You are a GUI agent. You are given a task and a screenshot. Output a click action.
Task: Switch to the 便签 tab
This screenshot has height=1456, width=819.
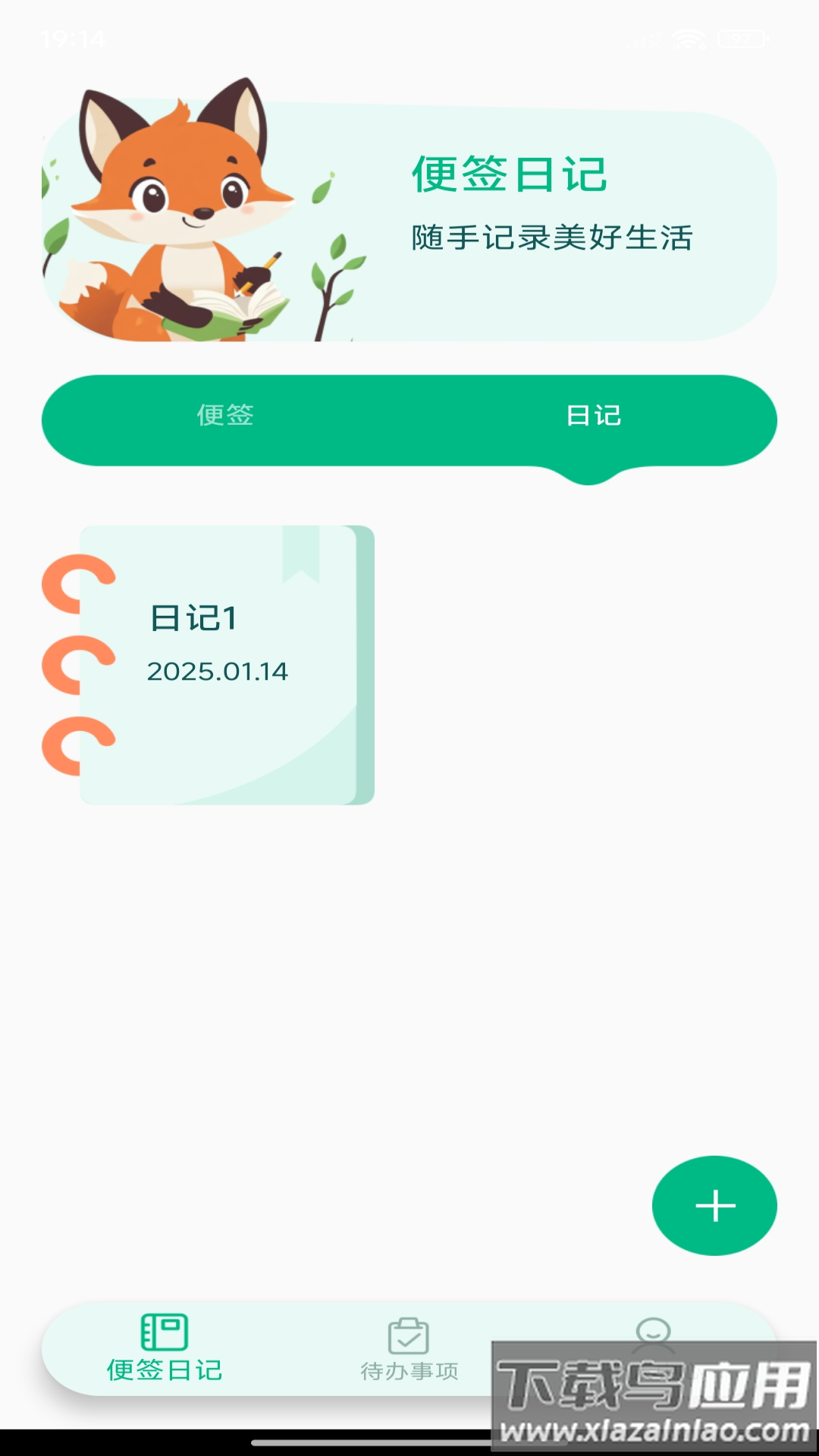(225, 416)
